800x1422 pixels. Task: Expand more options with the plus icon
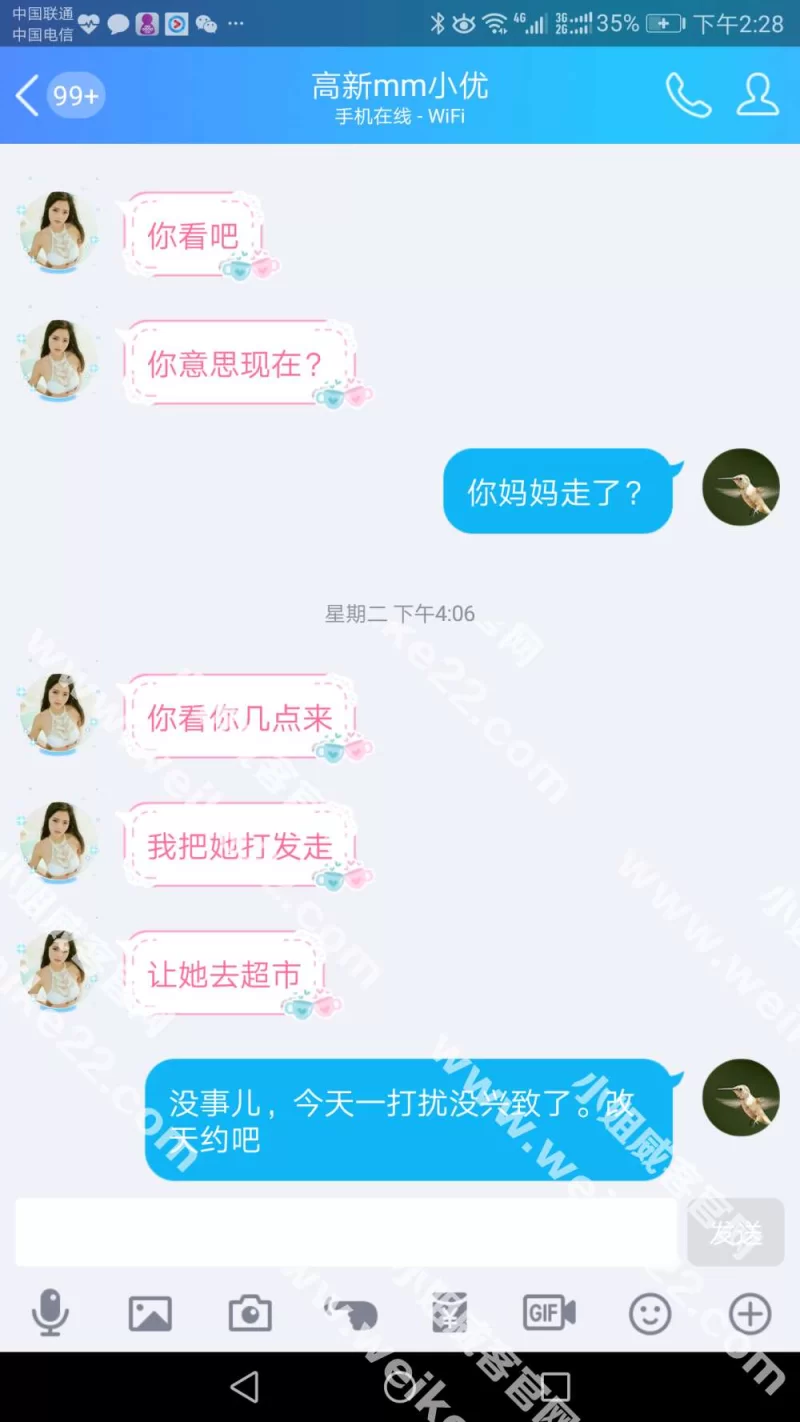pyautogui.click(x=750, y=1313)
